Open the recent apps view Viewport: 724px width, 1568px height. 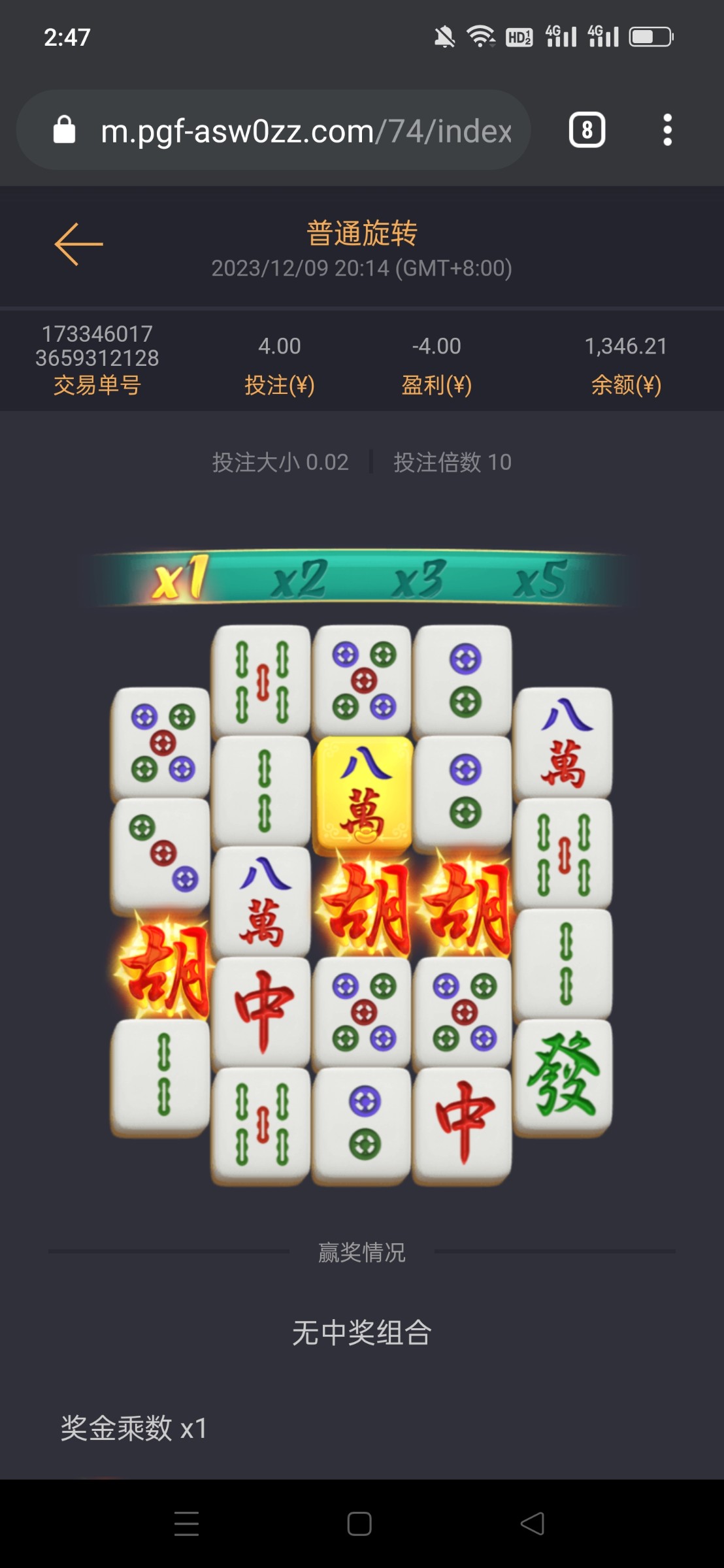coord(187,1524)
